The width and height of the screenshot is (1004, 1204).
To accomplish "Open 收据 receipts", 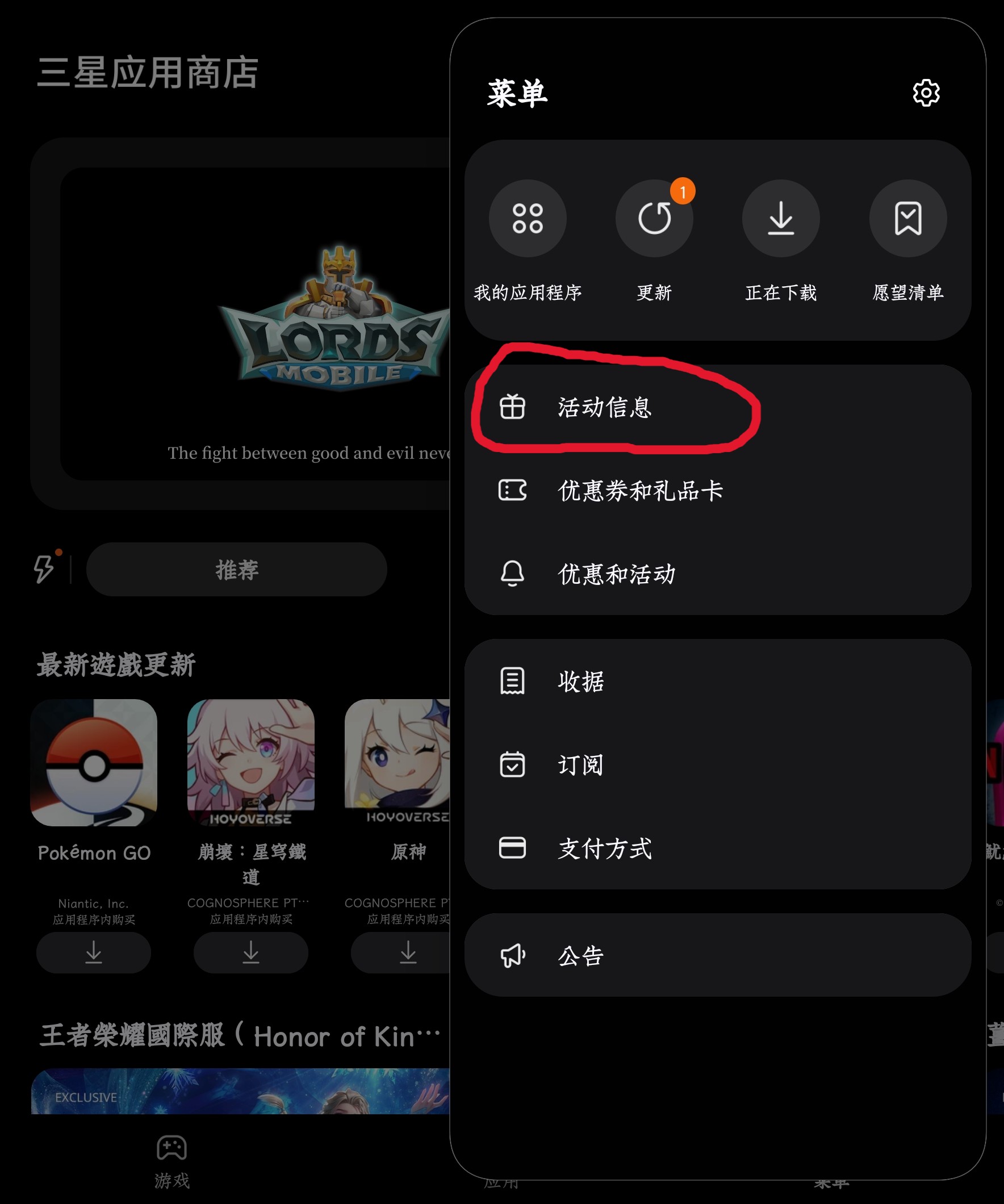I will coord(580,682).
